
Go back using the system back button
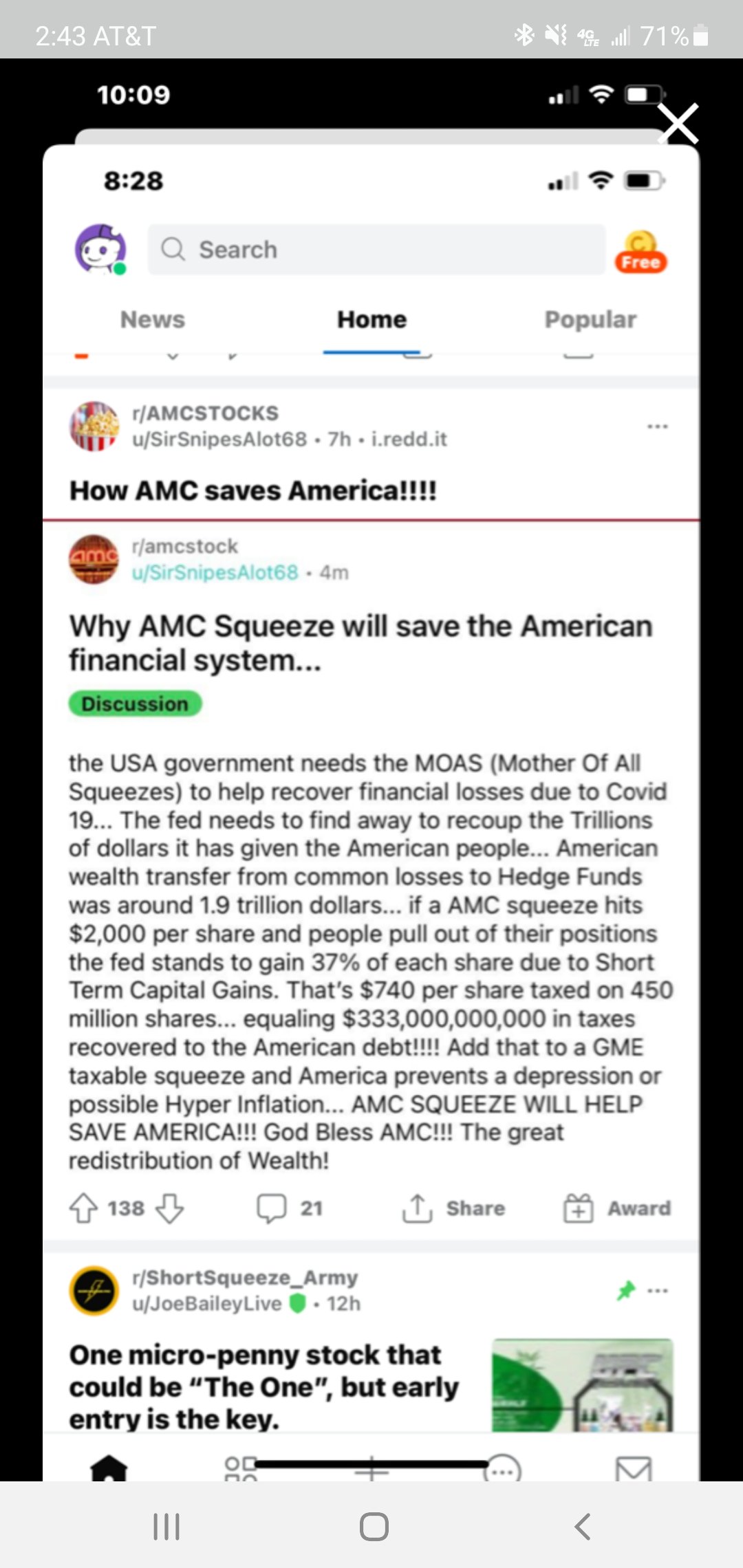(x=582, y=1527)
